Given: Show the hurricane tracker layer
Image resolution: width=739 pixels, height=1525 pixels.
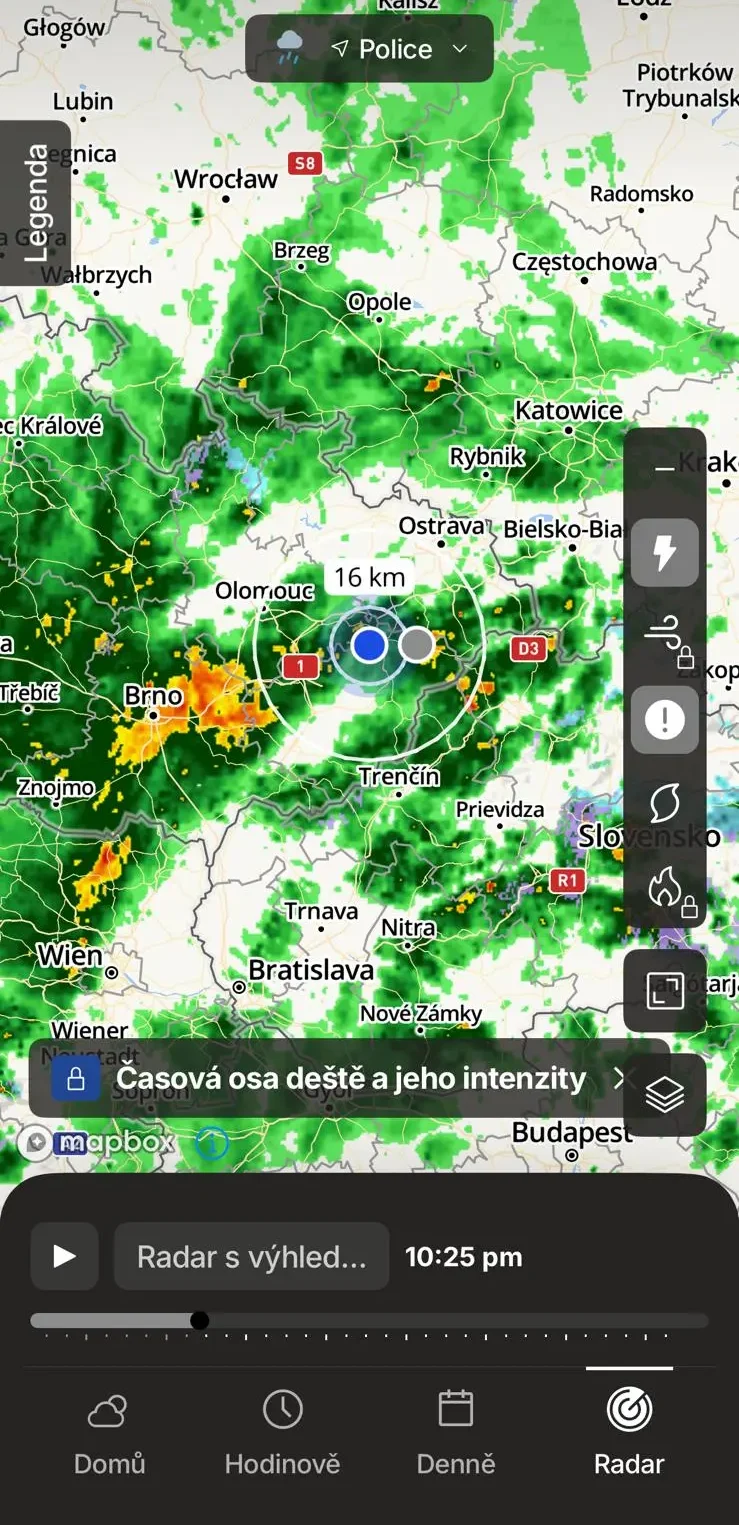Looking at the screenshot, I should pos(664,803).
